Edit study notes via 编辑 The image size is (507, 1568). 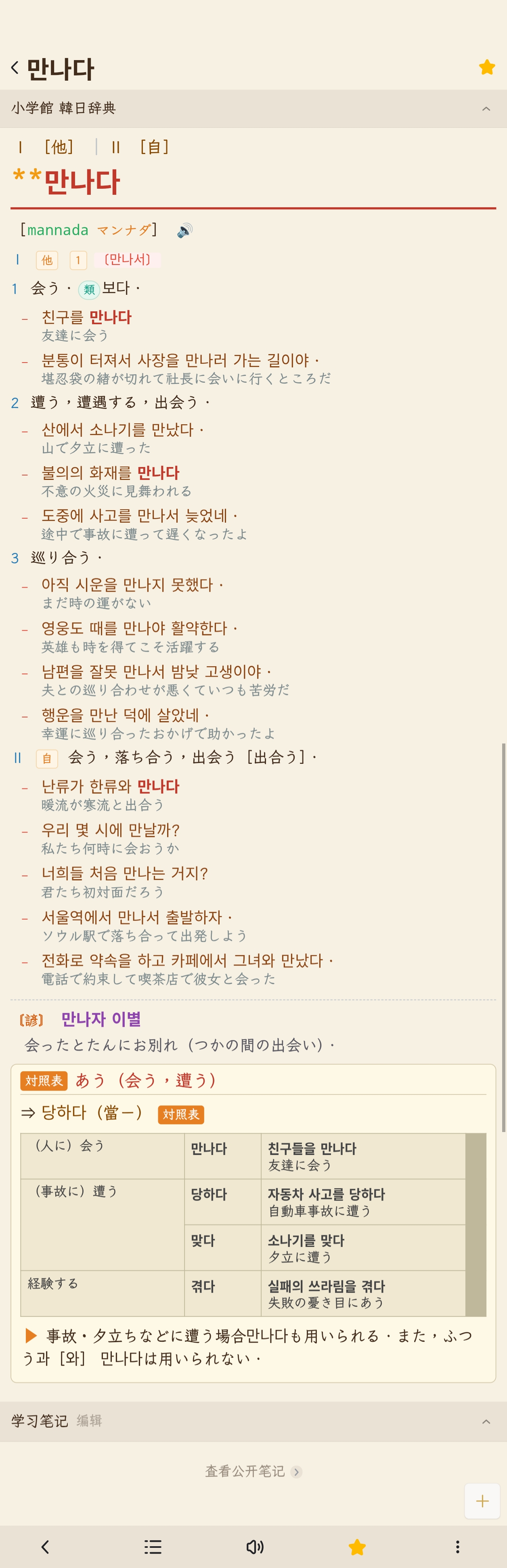(89, 1420)
